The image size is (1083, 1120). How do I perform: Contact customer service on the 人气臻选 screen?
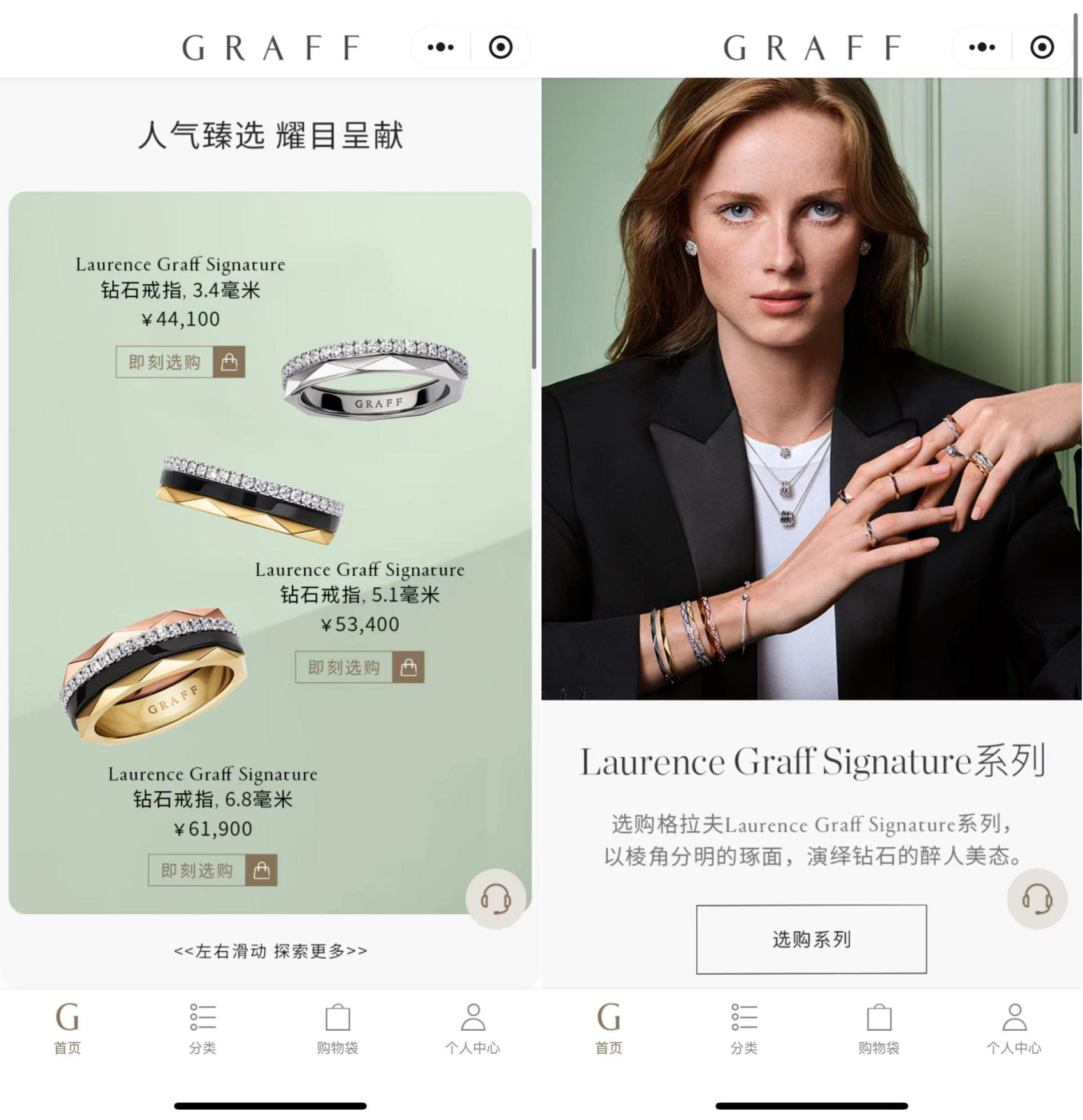click(x=496, y=899)
